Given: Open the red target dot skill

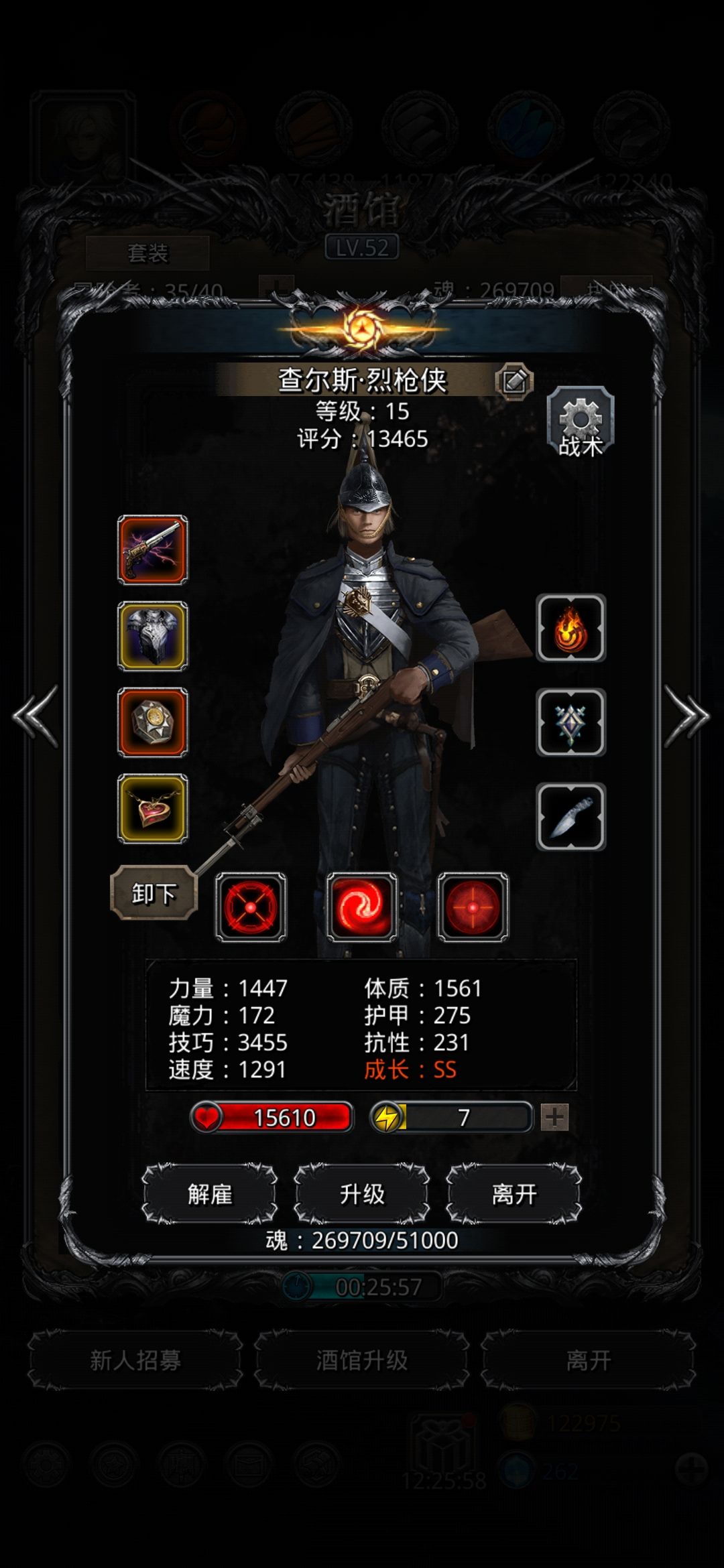Looking at the screenshot, I should tap(473, 907).
